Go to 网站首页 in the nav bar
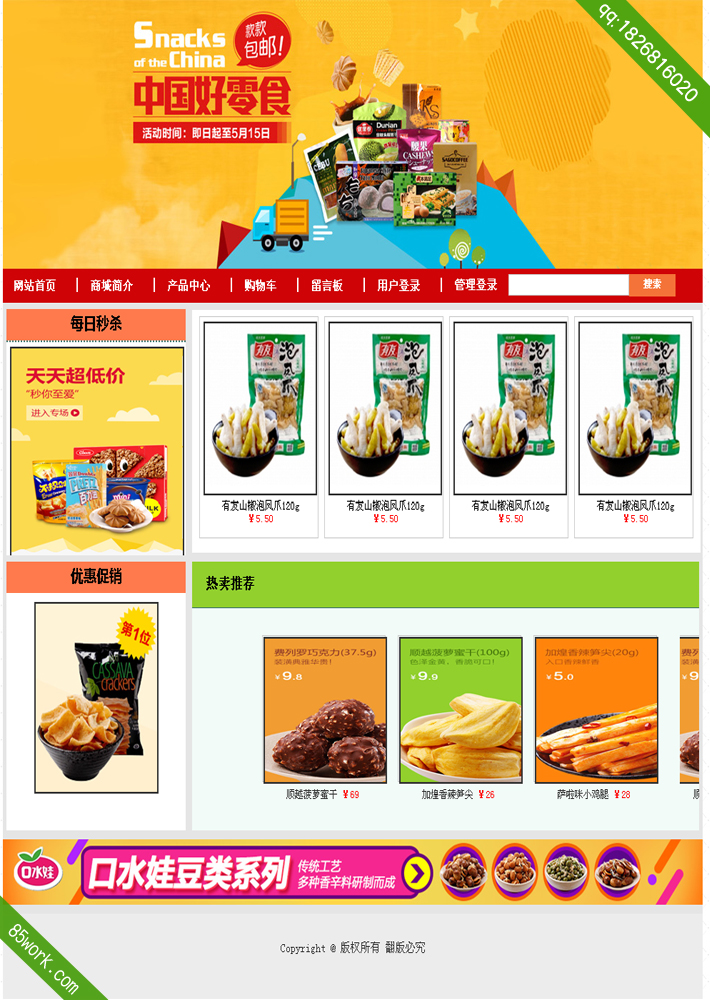Viewport: 710px width, 1000px height. pyautogui.click(x=35, y=285)
